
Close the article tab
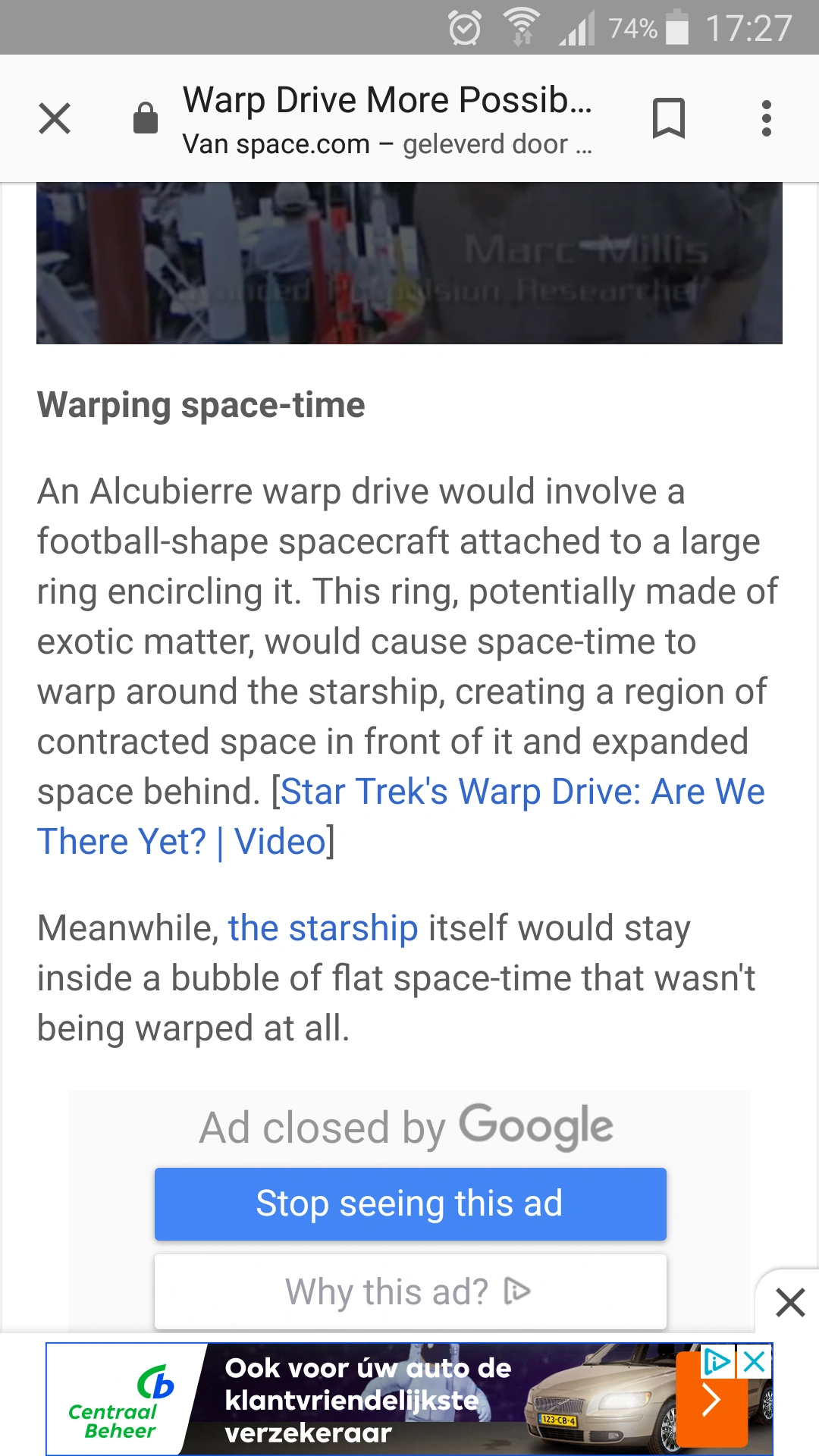55,118
